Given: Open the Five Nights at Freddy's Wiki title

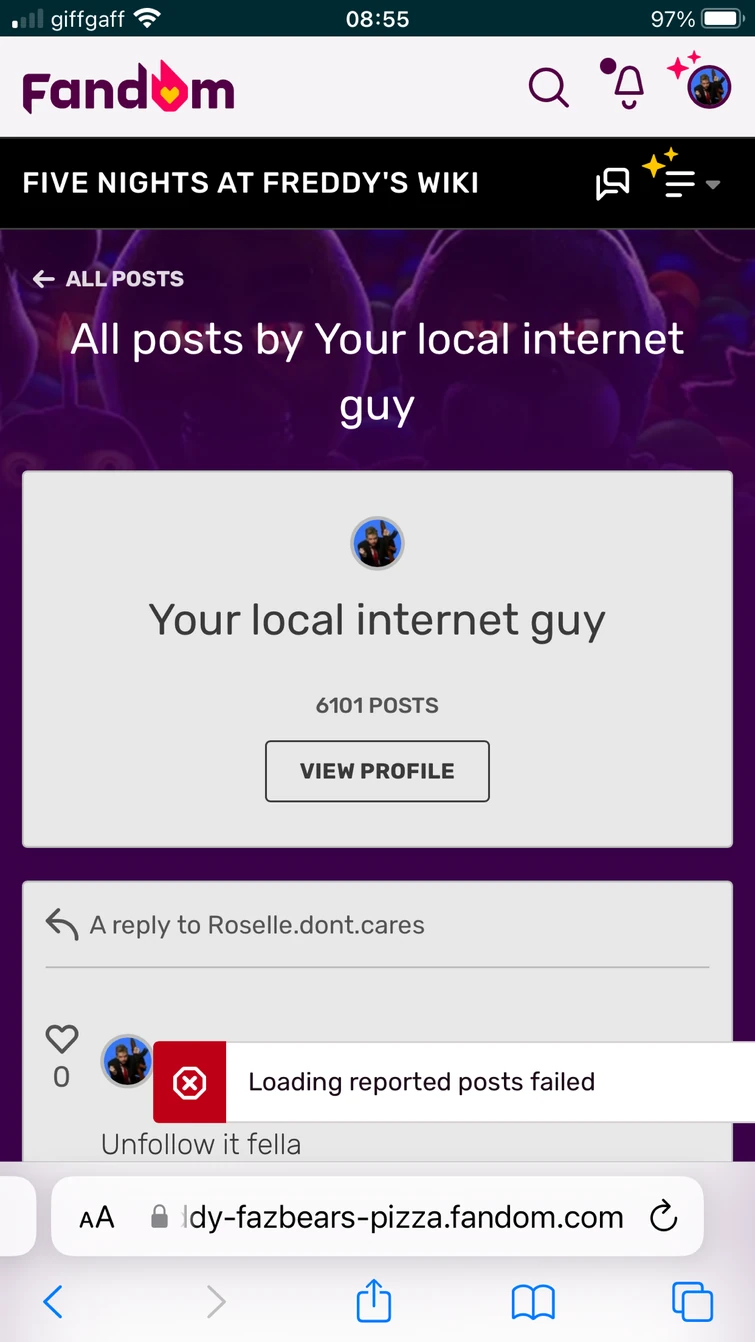Looking at the screenshot, I should [251, 183].
